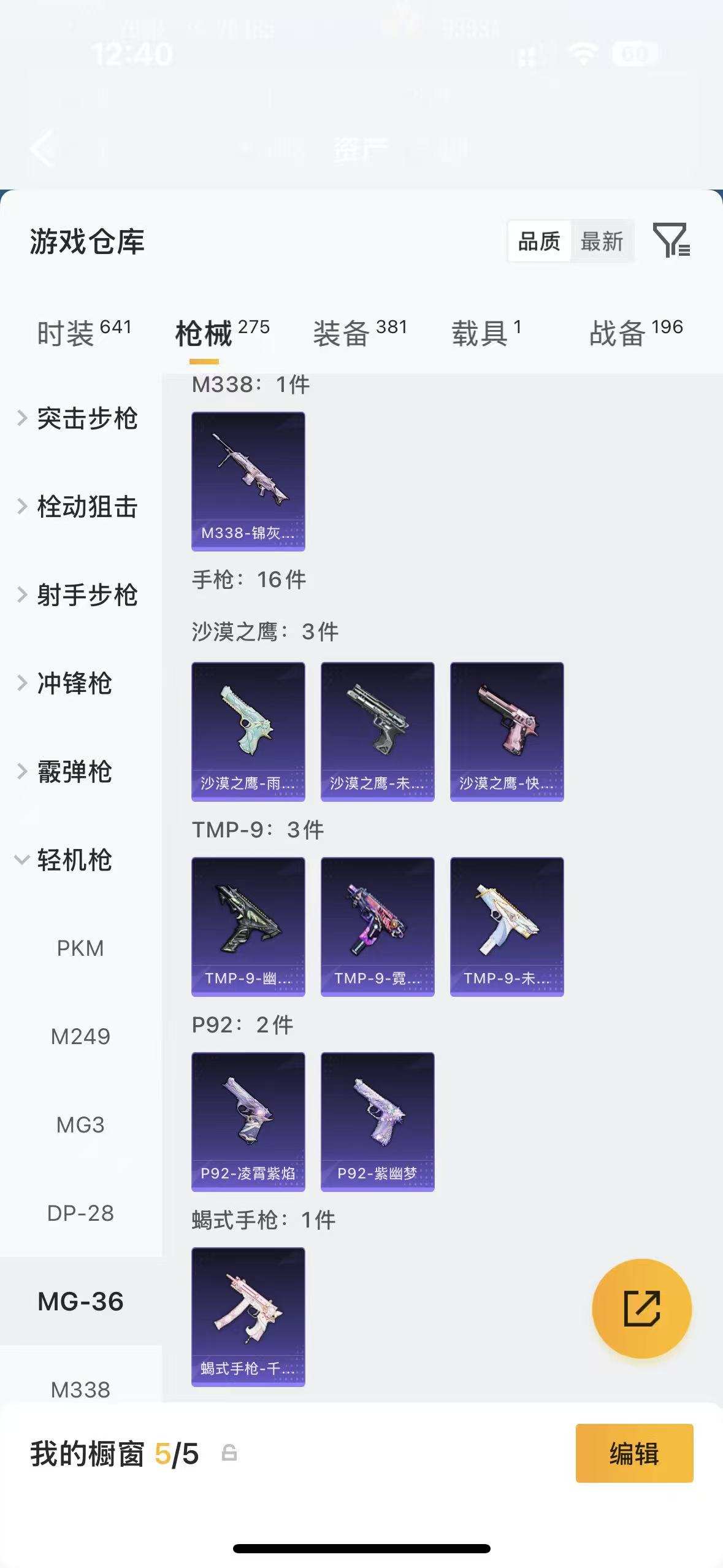
Task: Expand the 突击步枪 category
Action: pyautogui.click(x=86, y=419)
